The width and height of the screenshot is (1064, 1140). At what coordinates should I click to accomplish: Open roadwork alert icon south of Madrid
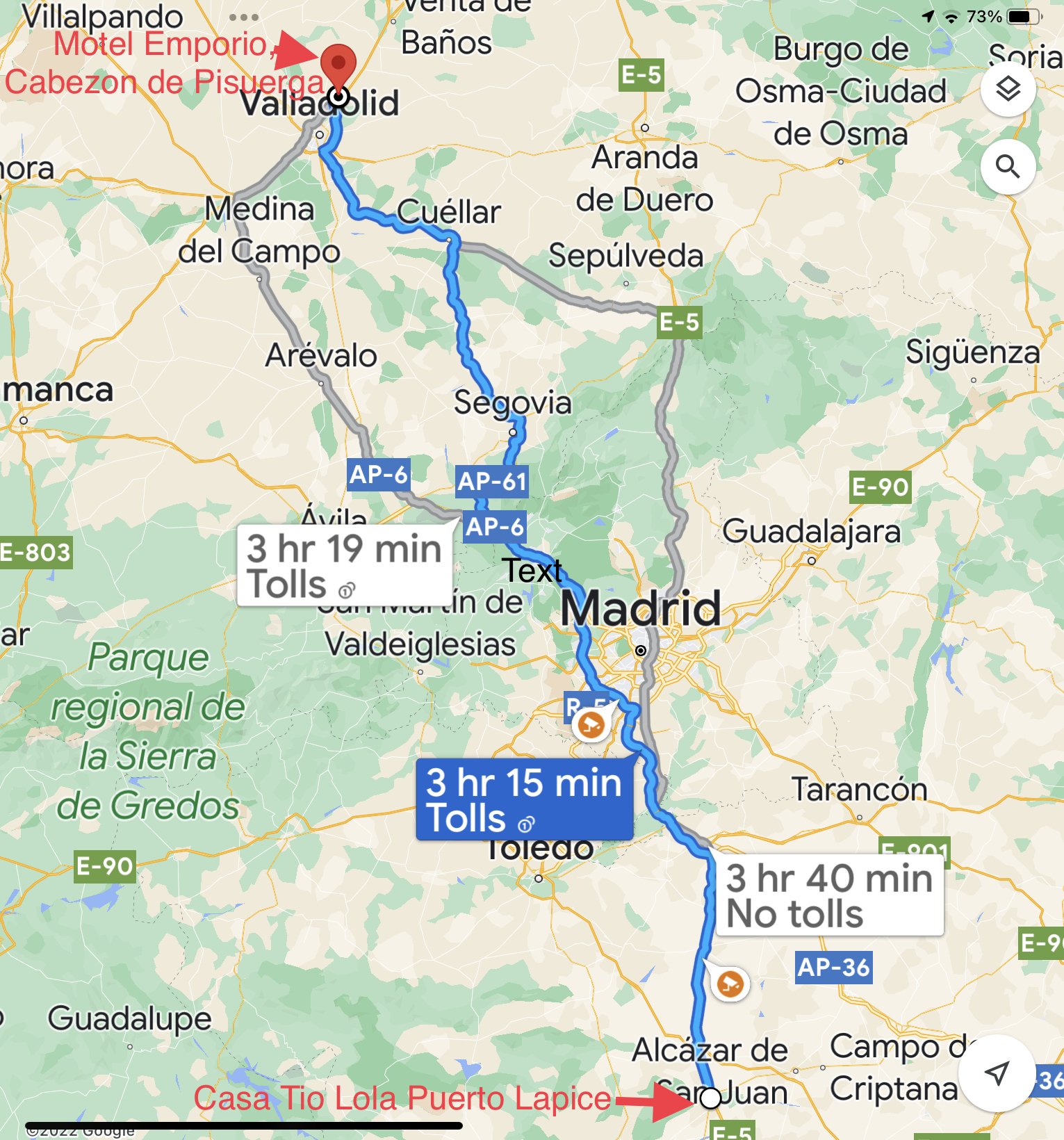click(x=591, y=725)
